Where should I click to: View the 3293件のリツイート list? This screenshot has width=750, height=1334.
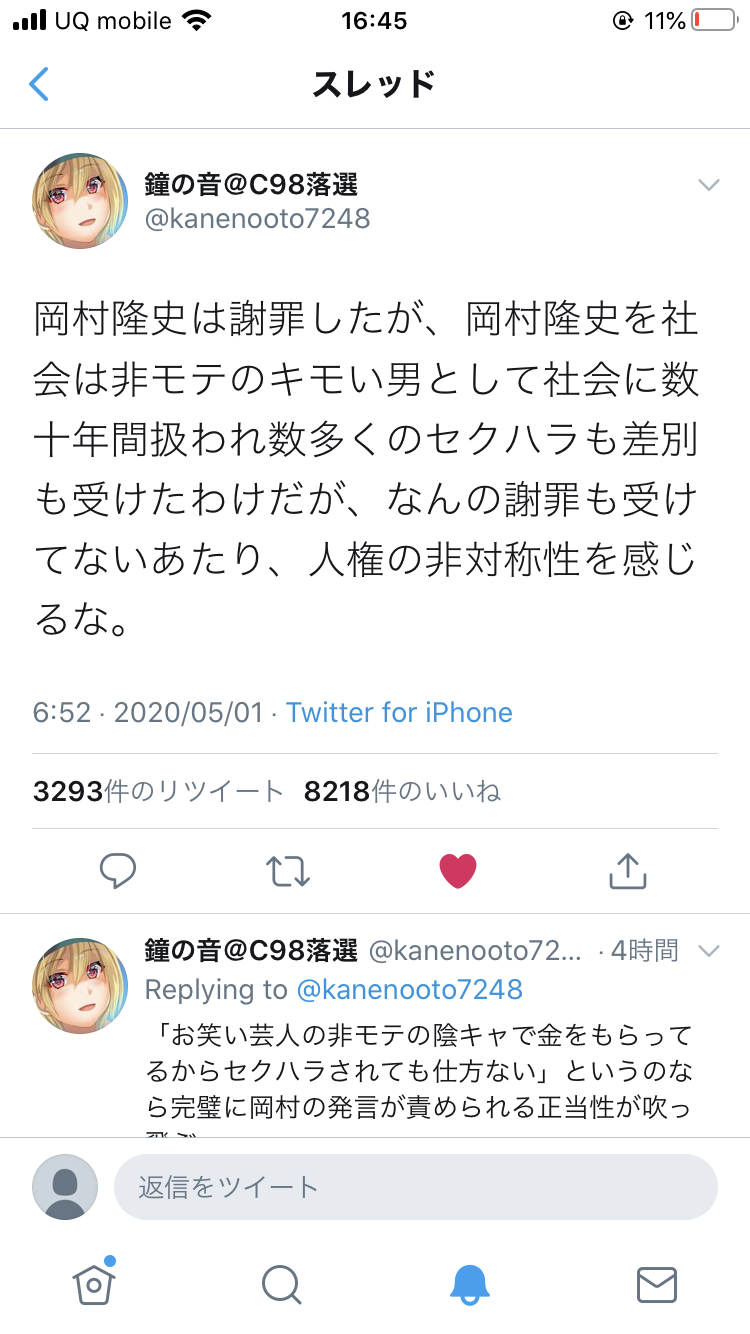pos(158,791)
